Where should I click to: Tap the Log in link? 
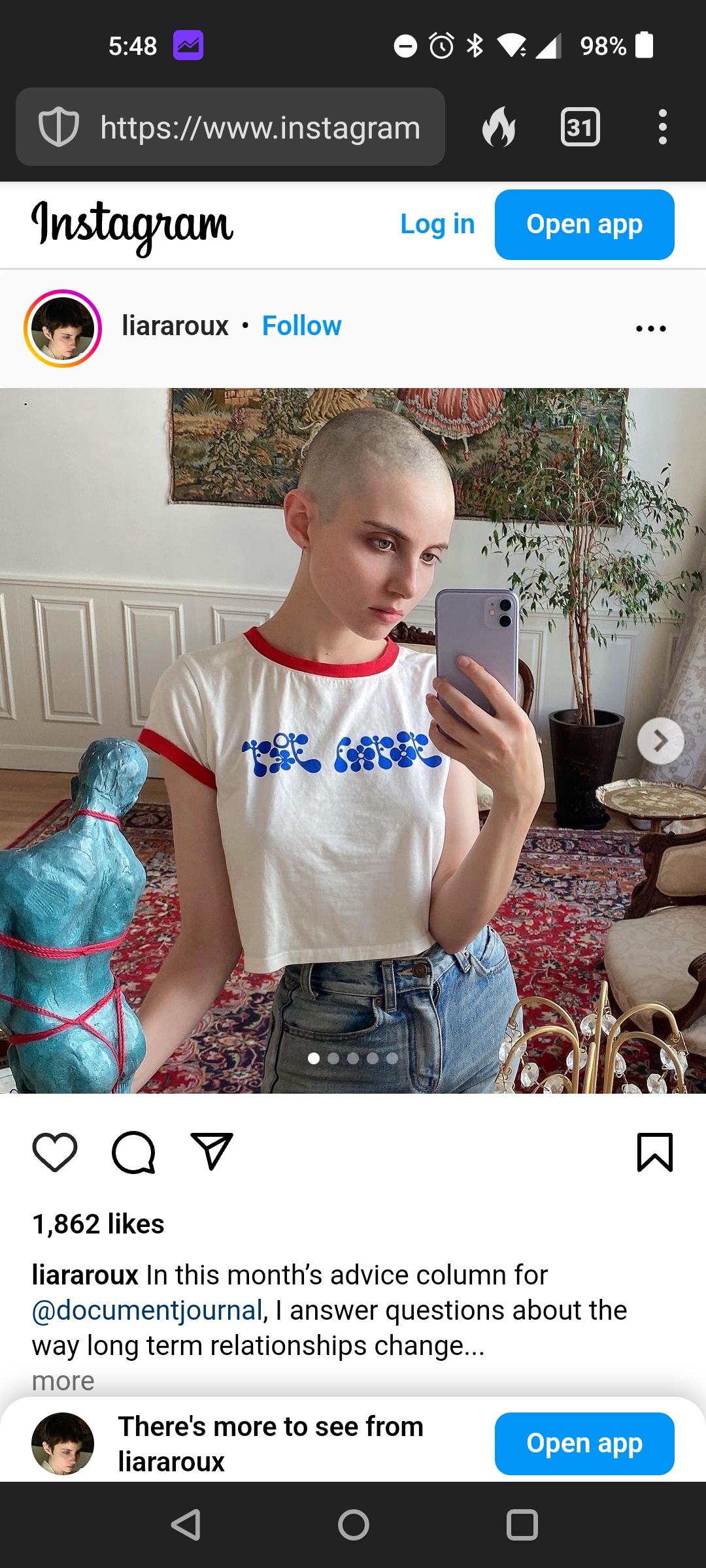(x=437, y=225)
